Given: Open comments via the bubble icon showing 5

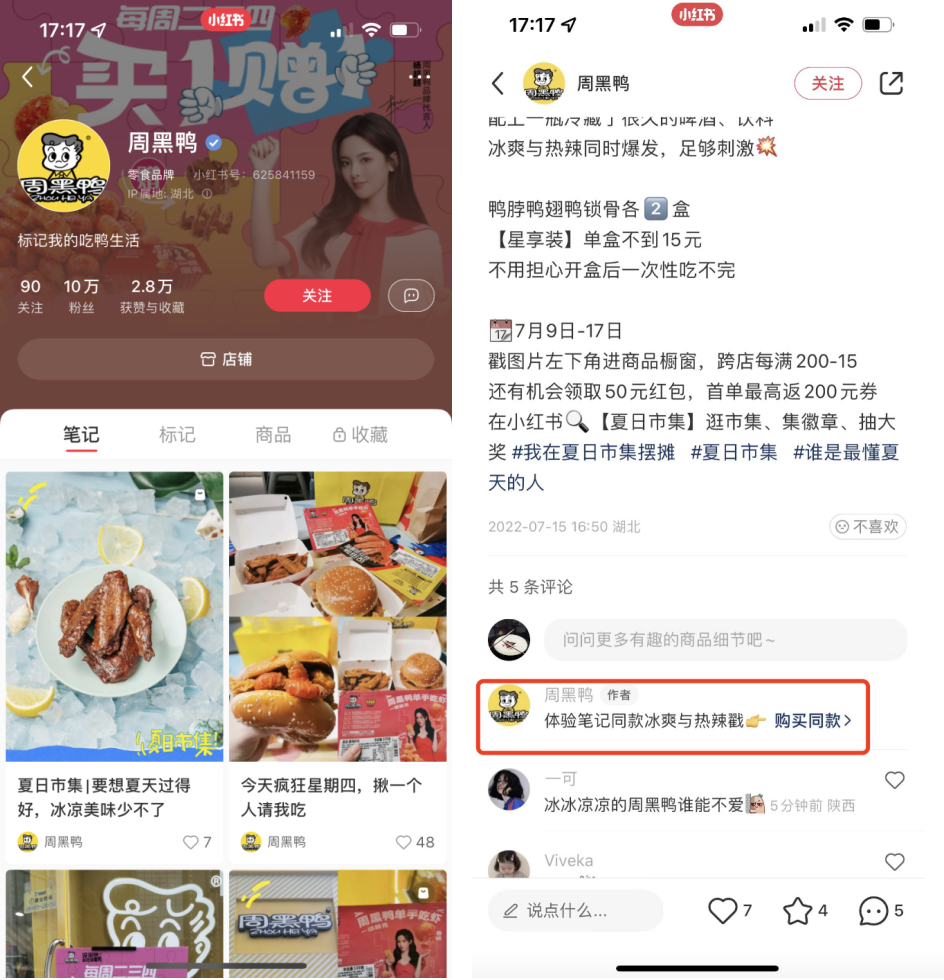Looking at the screenshot, I should 873,910.
